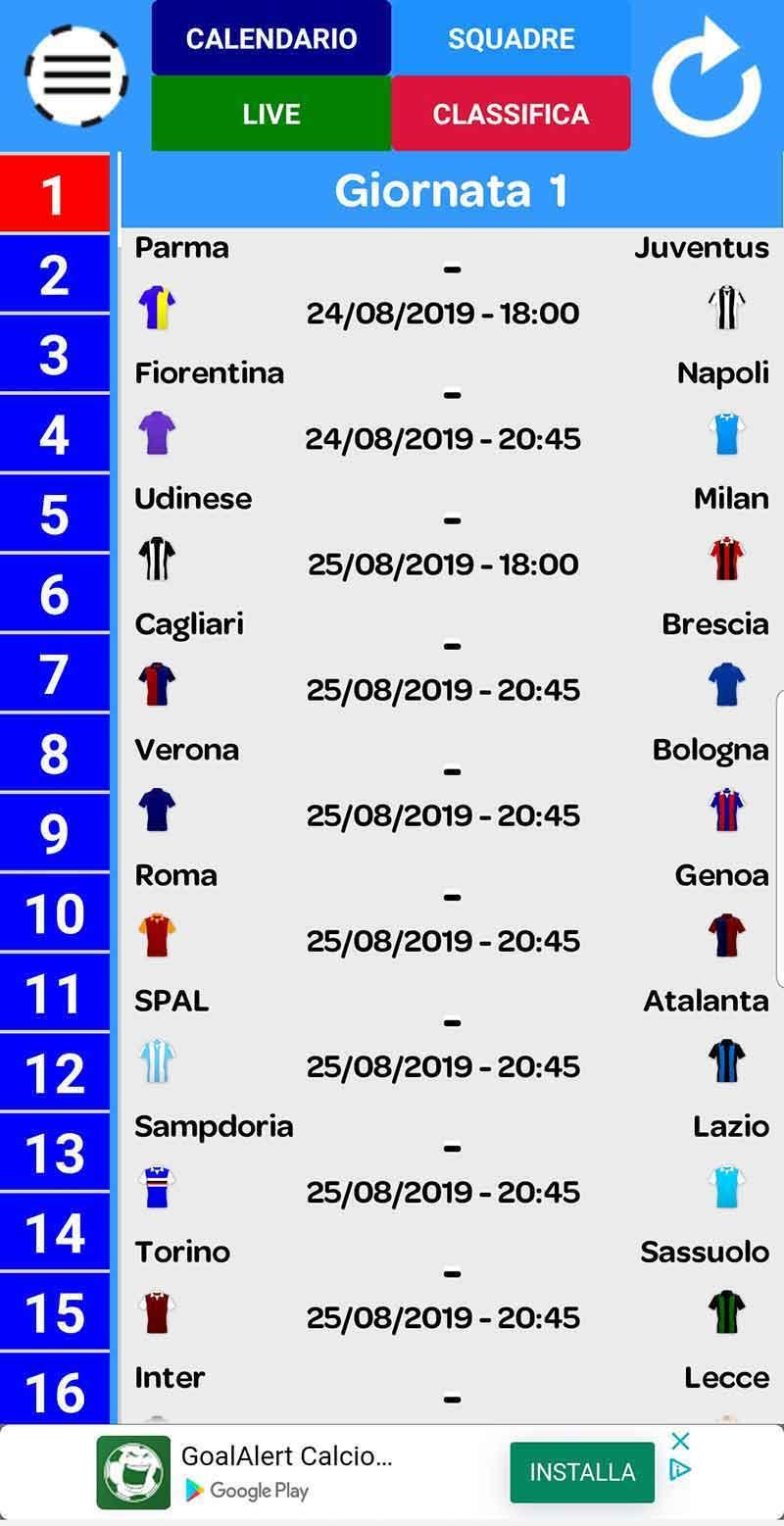The image size is (784, 1526).
Task: Choose matchday 16
Action: click(x=55, y=1392)
